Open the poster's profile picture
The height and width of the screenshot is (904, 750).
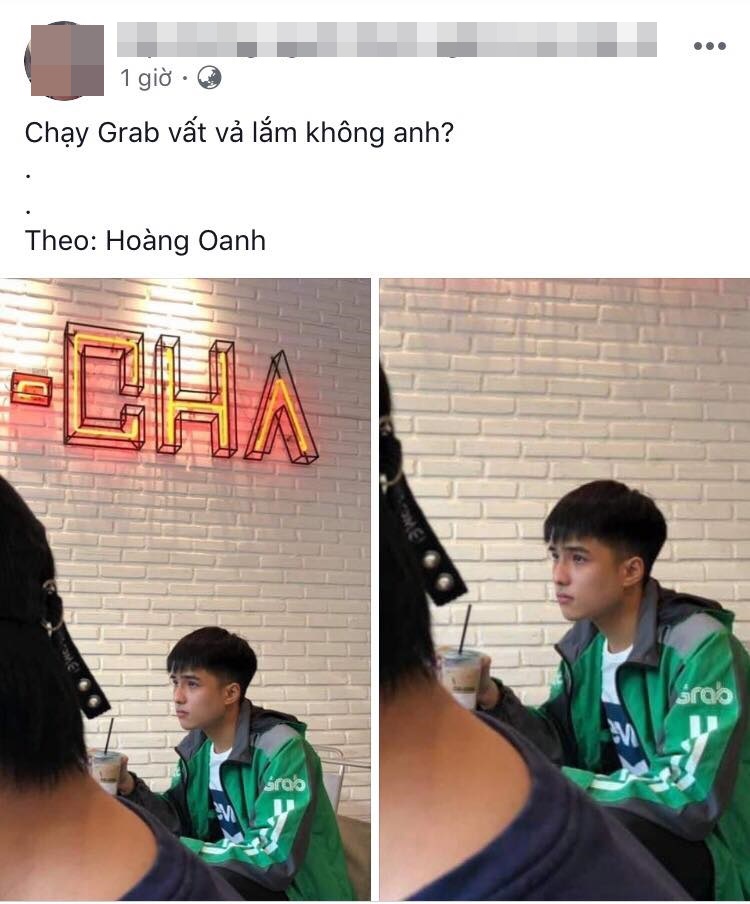tap(65, 60)
